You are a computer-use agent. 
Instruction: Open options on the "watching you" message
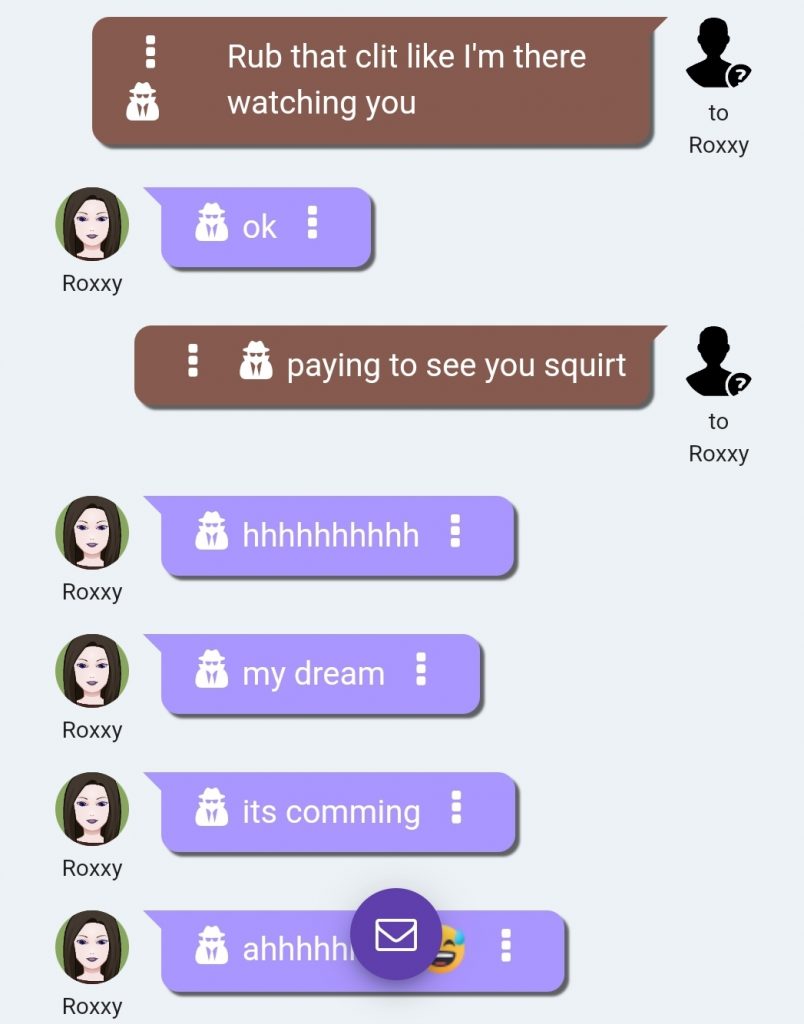click(x=151, y=52)
